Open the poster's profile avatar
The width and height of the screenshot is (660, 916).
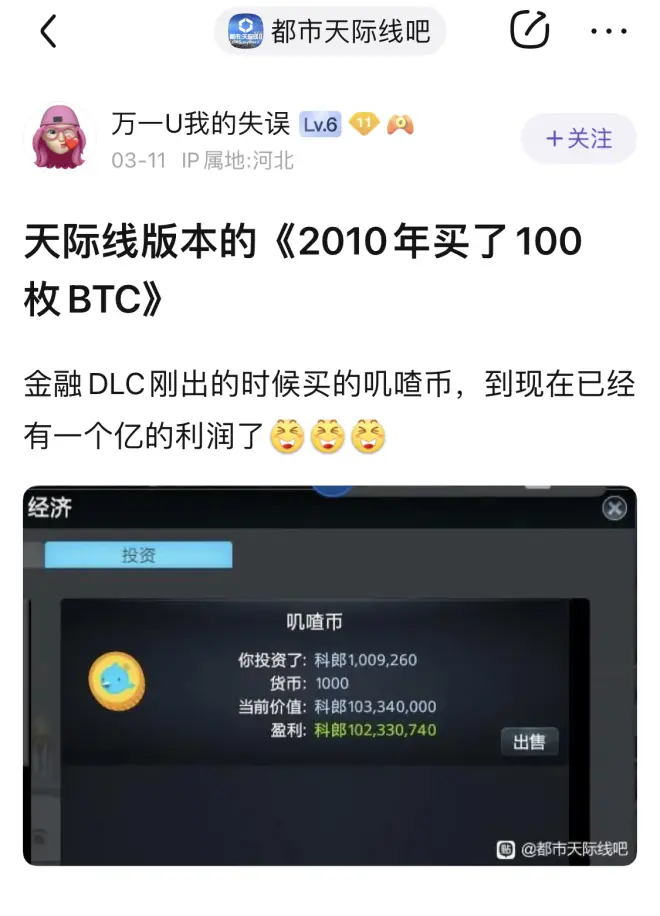tap(61, 138)
